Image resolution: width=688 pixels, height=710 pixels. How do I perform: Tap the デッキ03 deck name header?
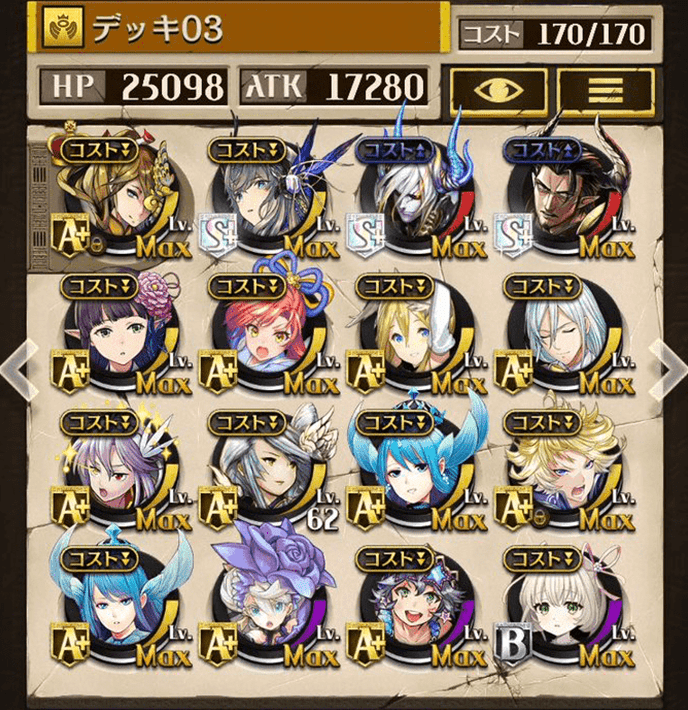(240, 30)
